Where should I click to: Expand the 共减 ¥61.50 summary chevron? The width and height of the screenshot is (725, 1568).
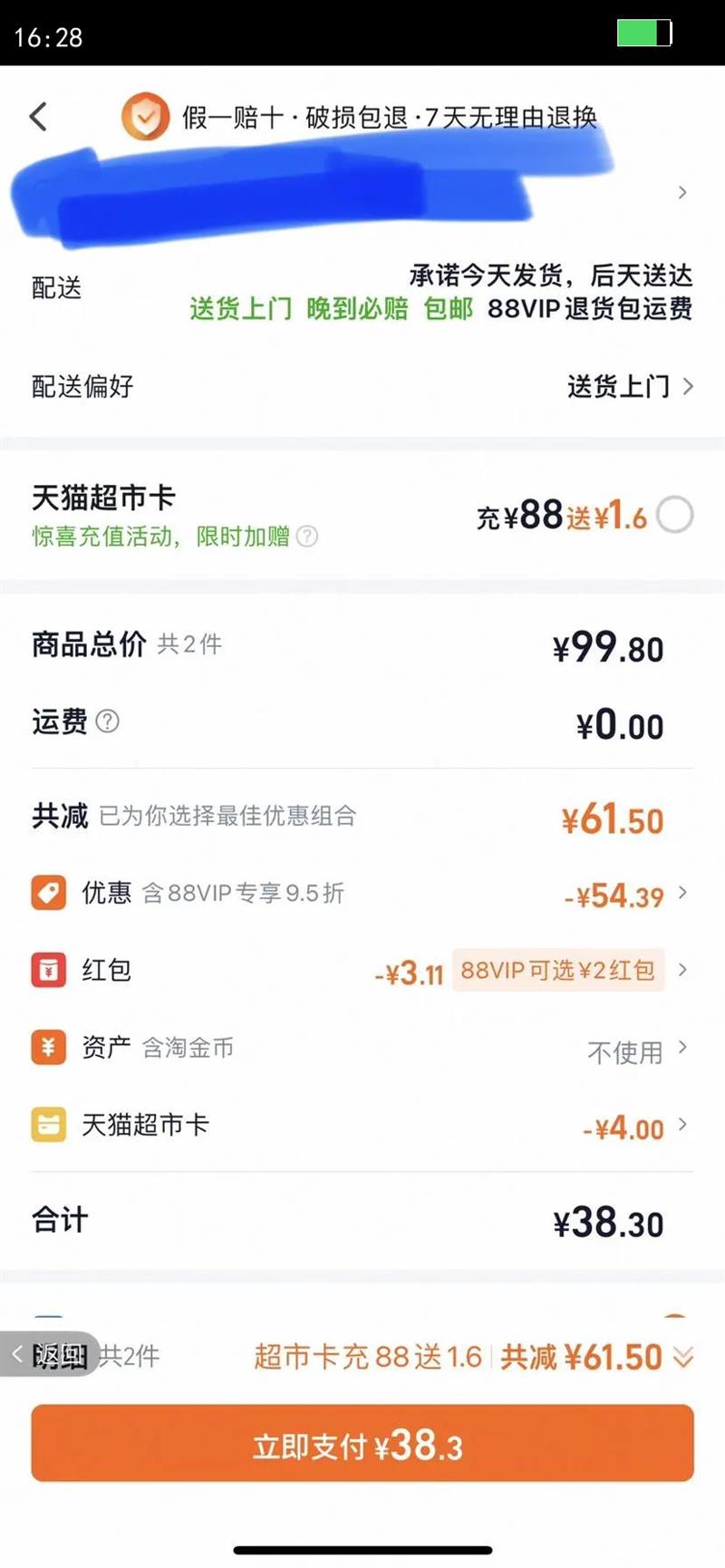(683, 1357)
